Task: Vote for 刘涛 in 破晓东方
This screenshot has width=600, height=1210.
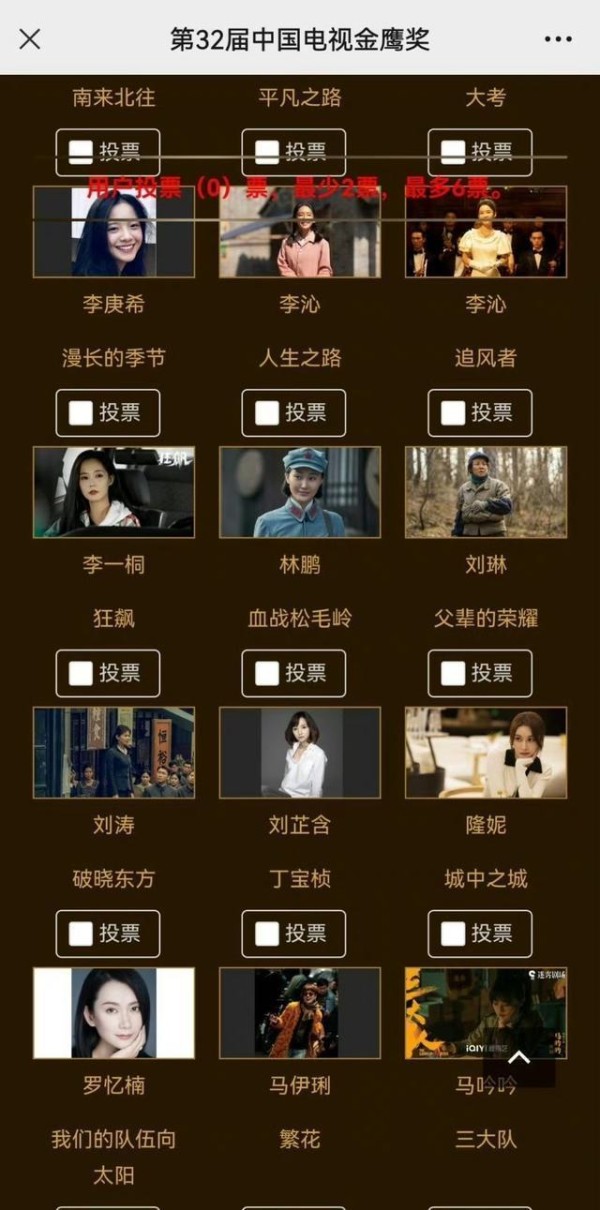Action: click(x=108, y=933)
